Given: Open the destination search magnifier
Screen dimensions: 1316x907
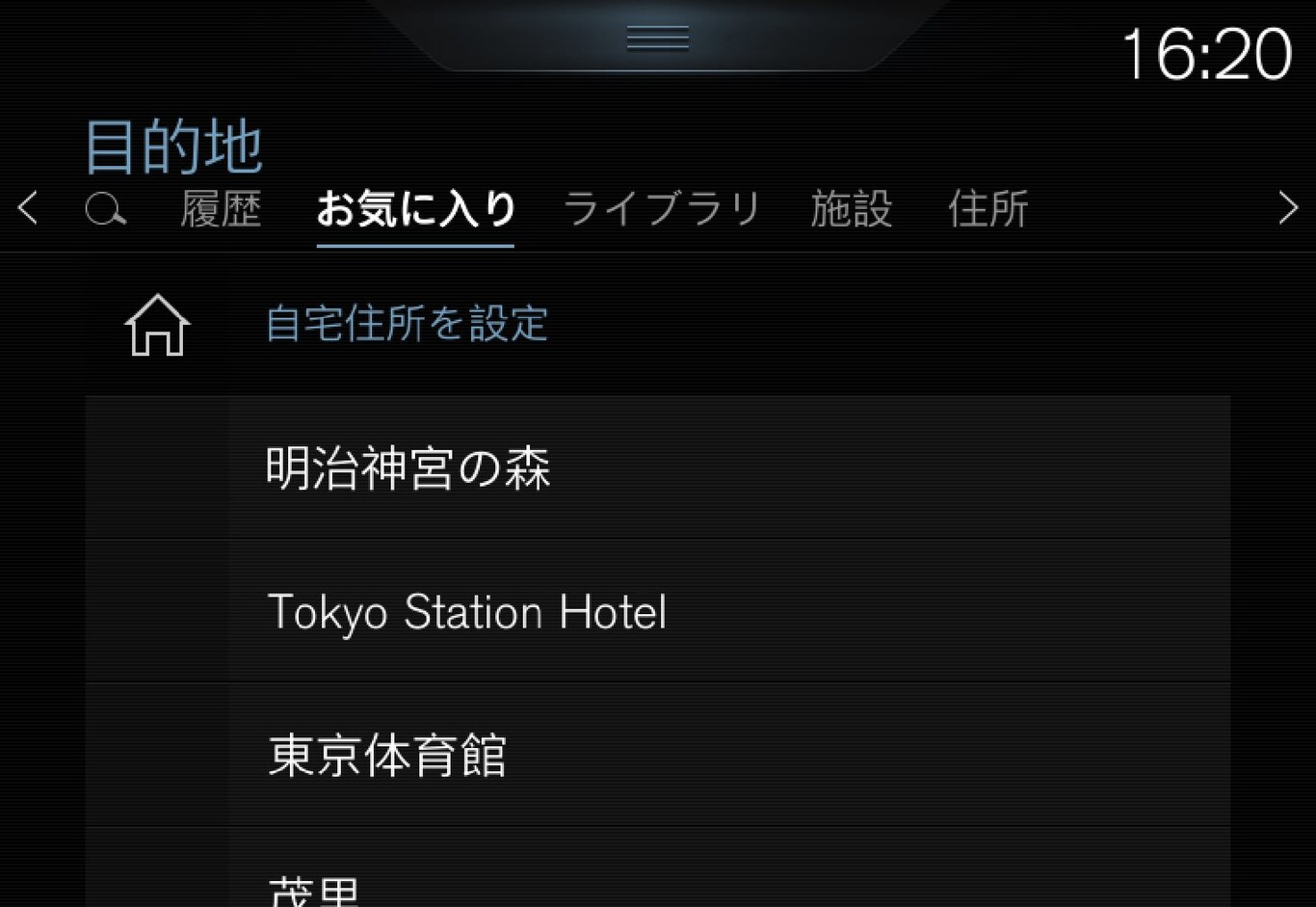Looking at the screenshot, I should [105, 208].
